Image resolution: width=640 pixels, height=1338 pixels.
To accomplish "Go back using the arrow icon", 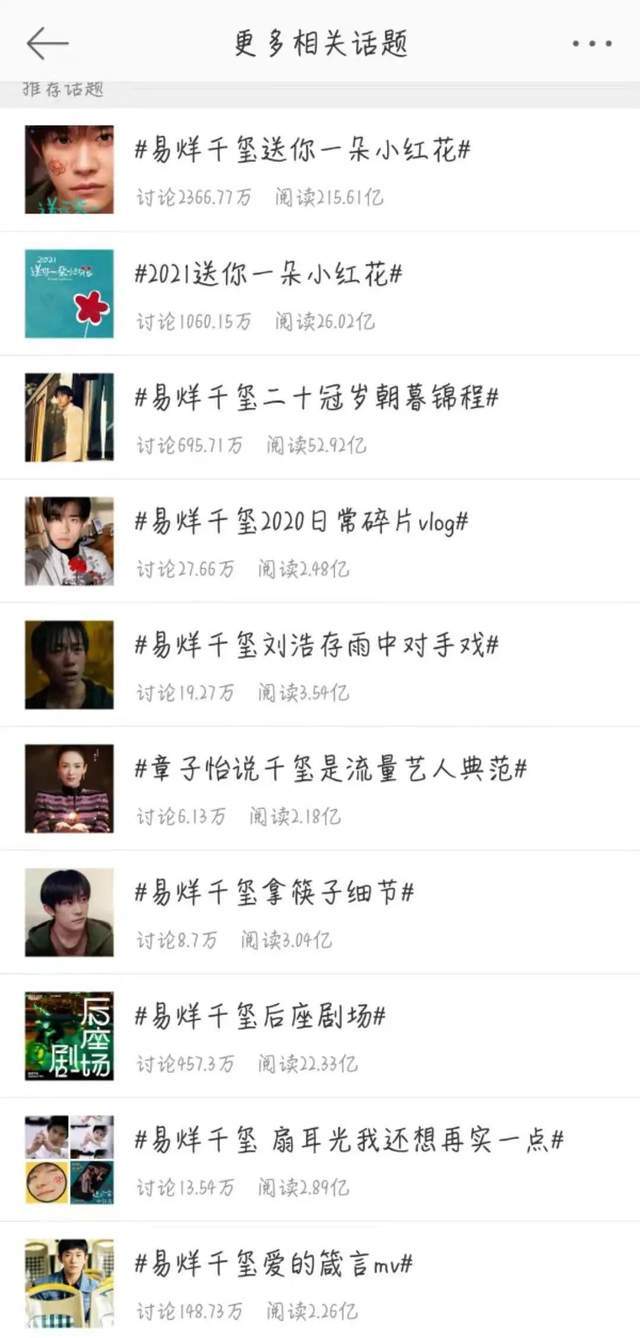I will click(x=47, y=43).
